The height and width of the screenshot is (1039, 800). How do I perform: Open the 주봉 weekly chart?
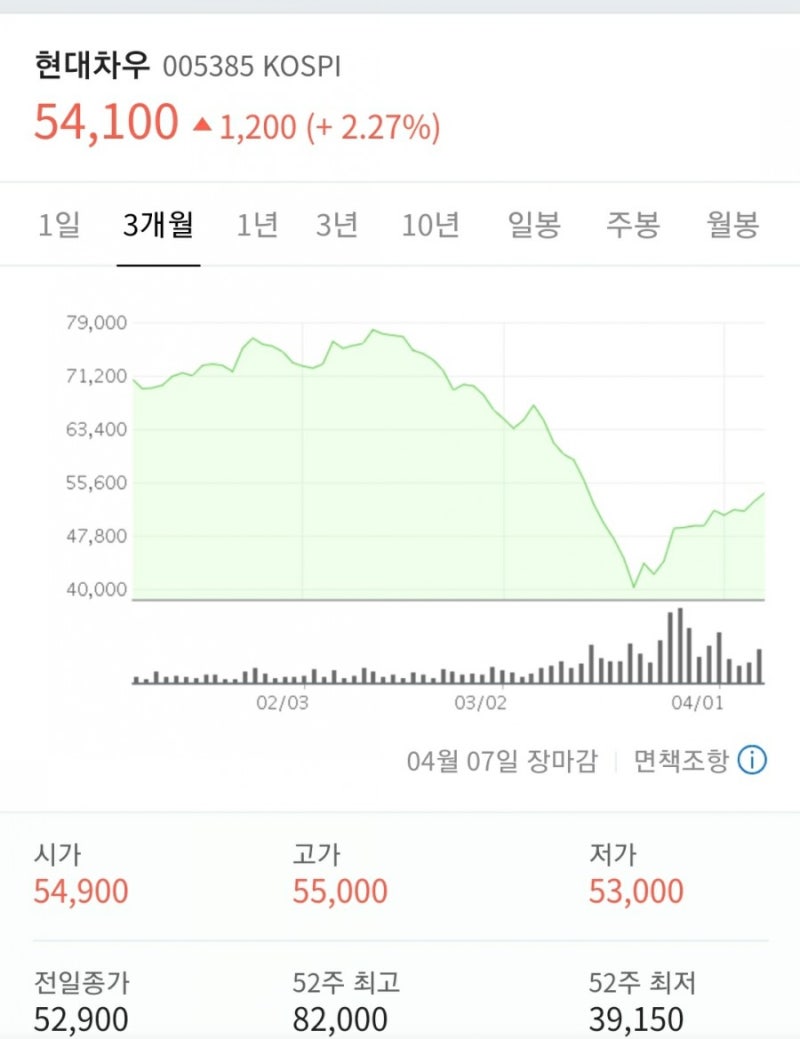tap(631, 226)
